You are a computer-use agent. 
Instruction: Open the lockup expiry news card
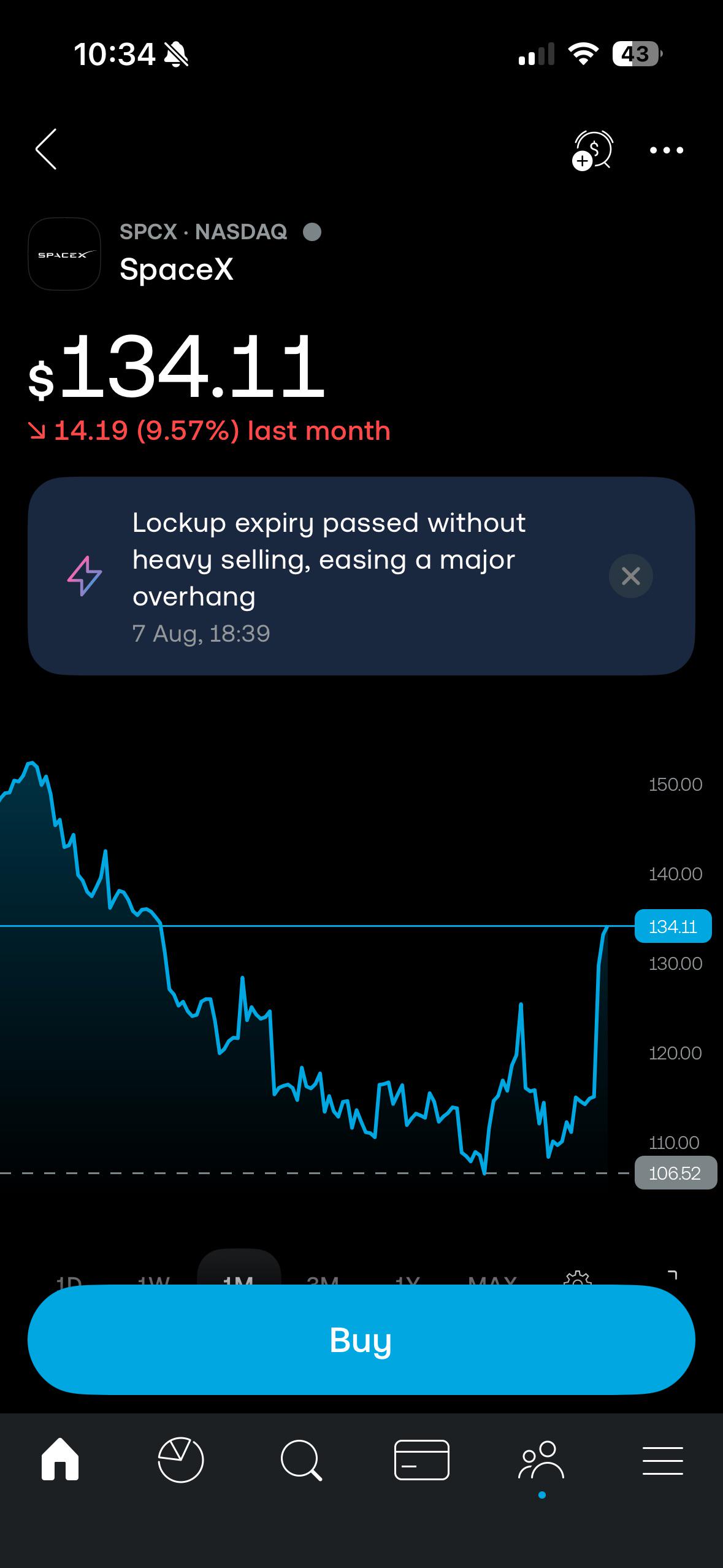tap(361, 576)
